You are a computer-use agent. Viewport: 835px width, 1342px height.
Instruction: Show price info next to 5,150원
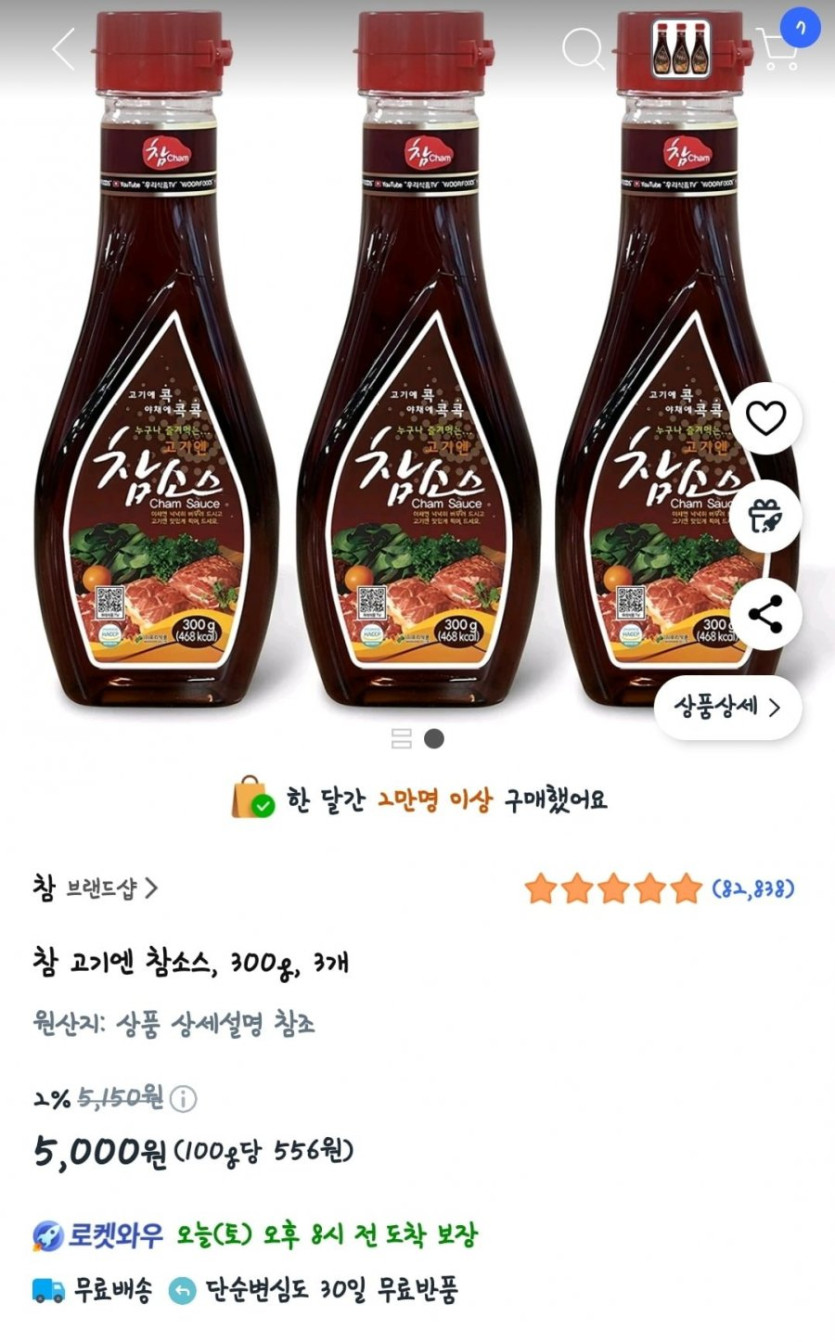coord(183,1100)
